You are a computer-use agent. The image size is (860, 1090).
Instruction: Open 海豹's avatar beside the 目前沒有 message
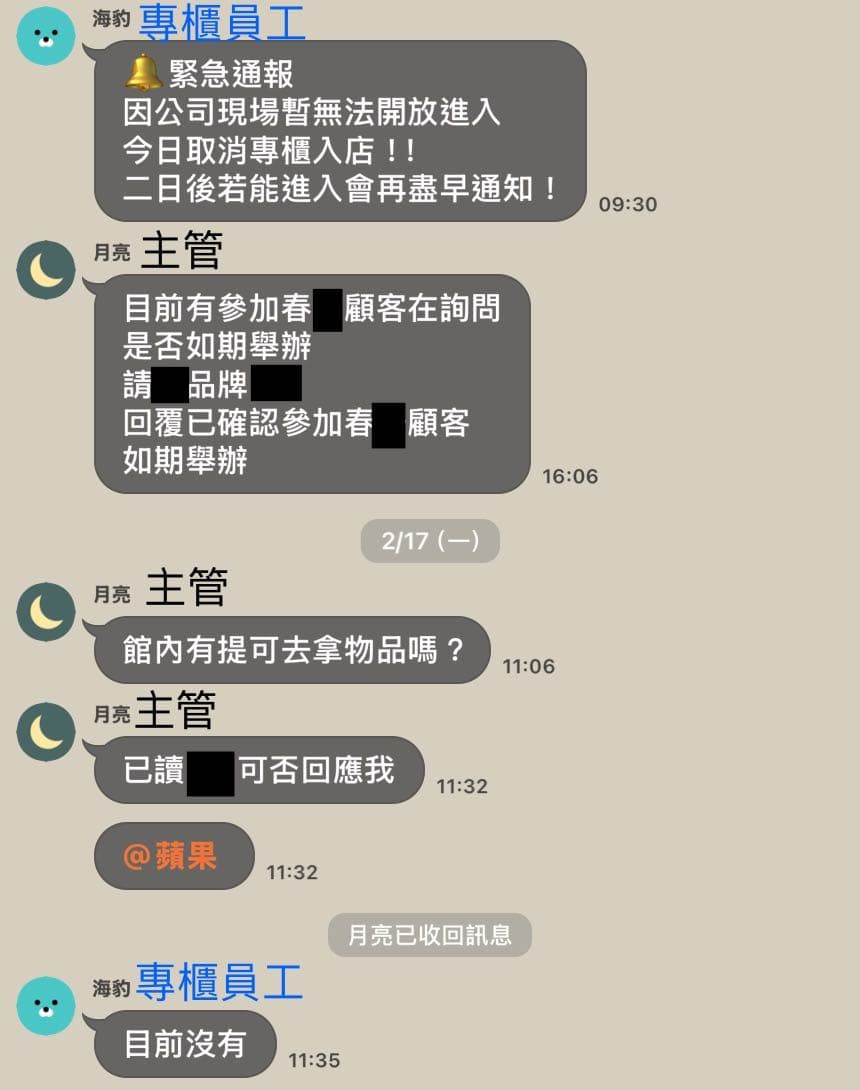pos(46,1006)
